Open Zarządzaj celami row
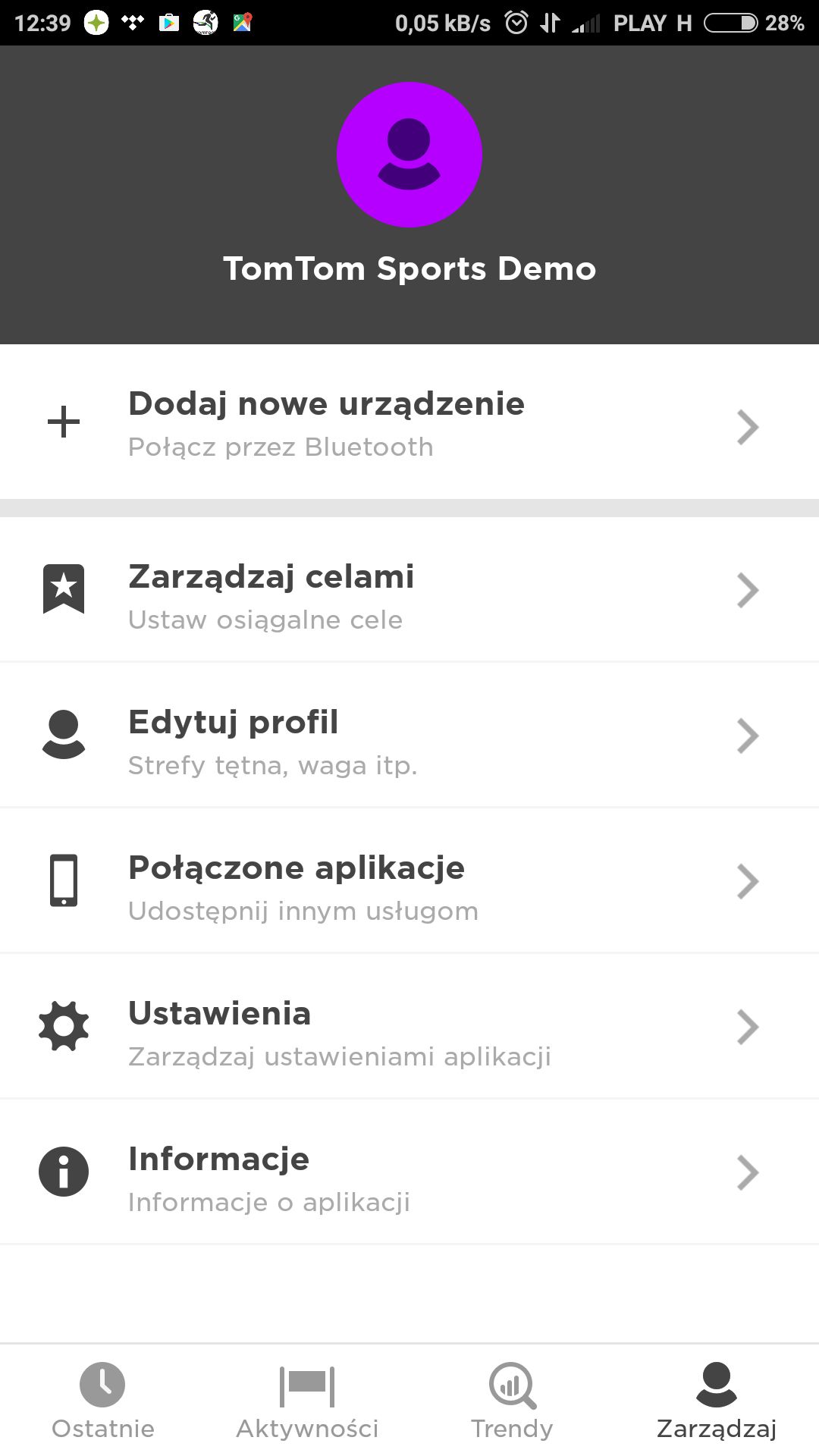Screen dimensions: 819x1456 (x=409, y=589)
